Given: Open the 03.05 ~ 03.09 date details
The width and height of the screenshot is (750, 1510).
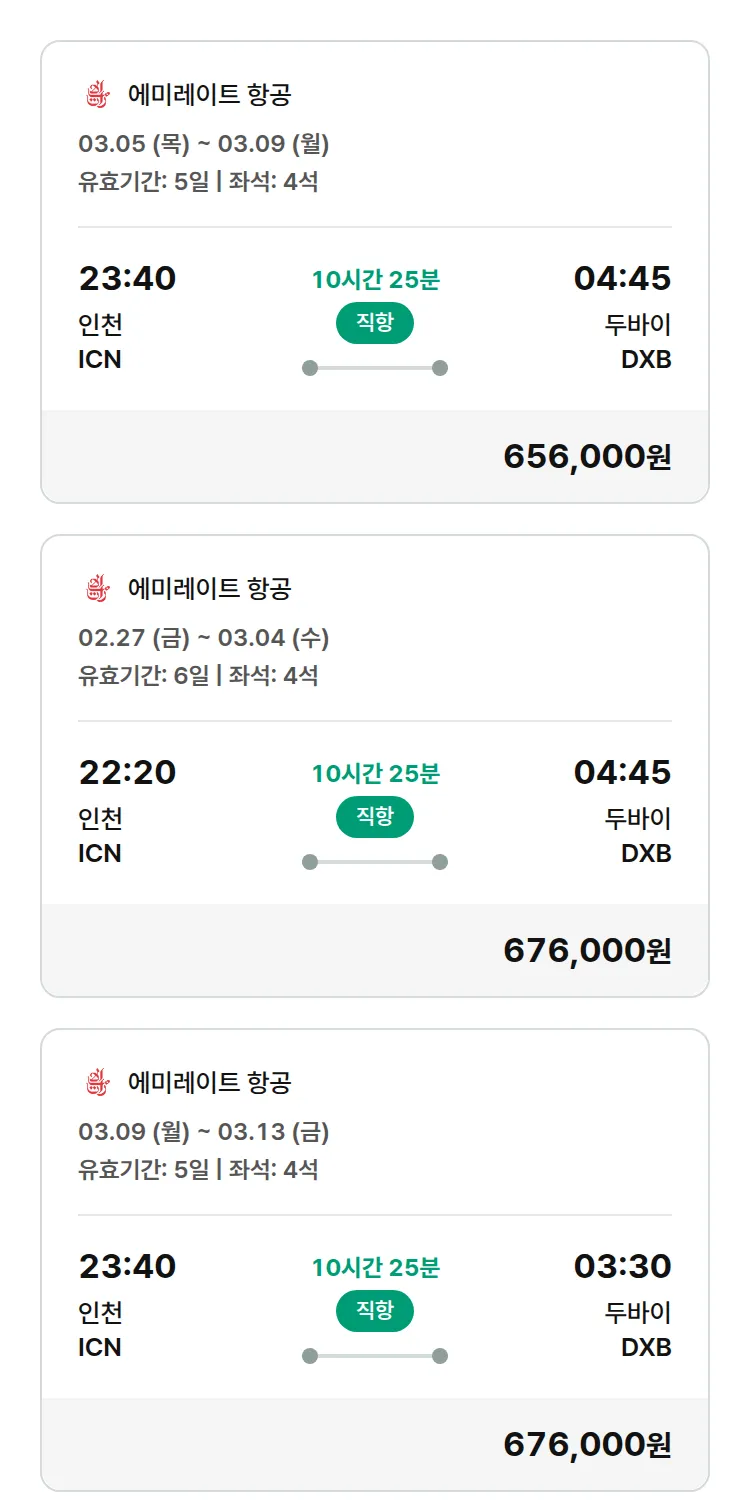Looking at the screenshot, I should 205,144.
